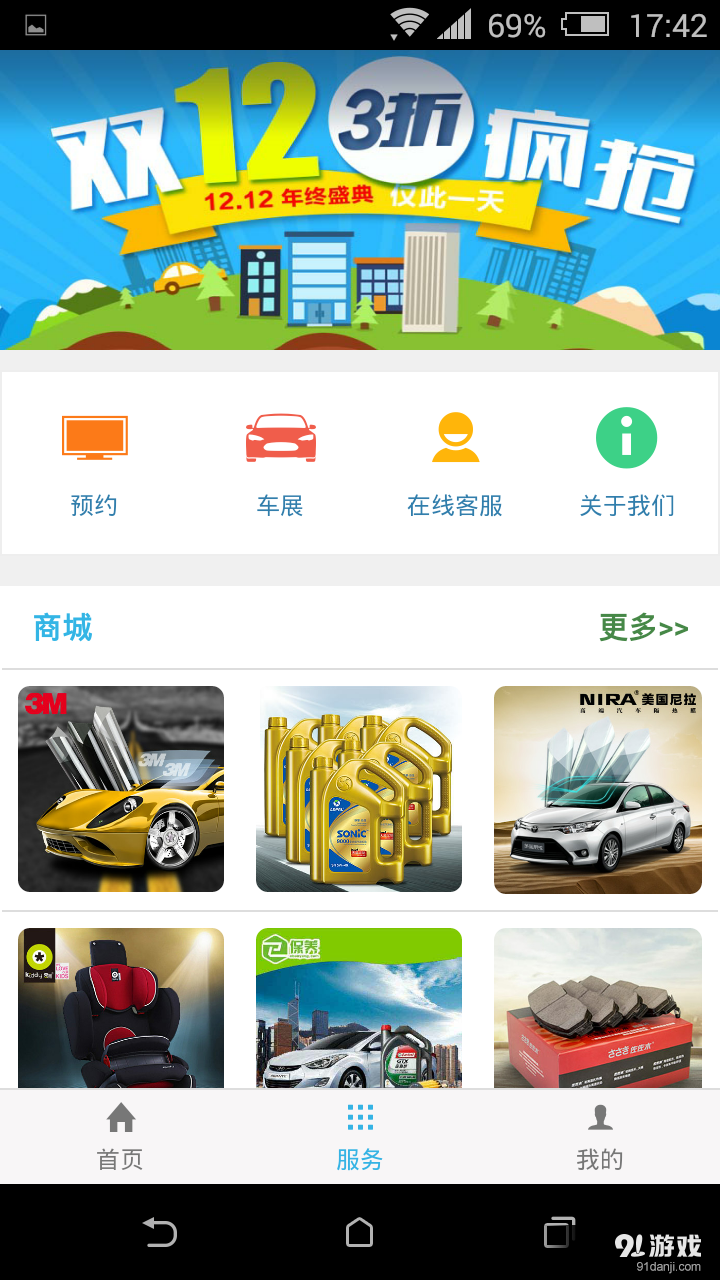Tap the battery indicator in status bar
This screenshot has height=1280, width=720.
coord(586,24)
